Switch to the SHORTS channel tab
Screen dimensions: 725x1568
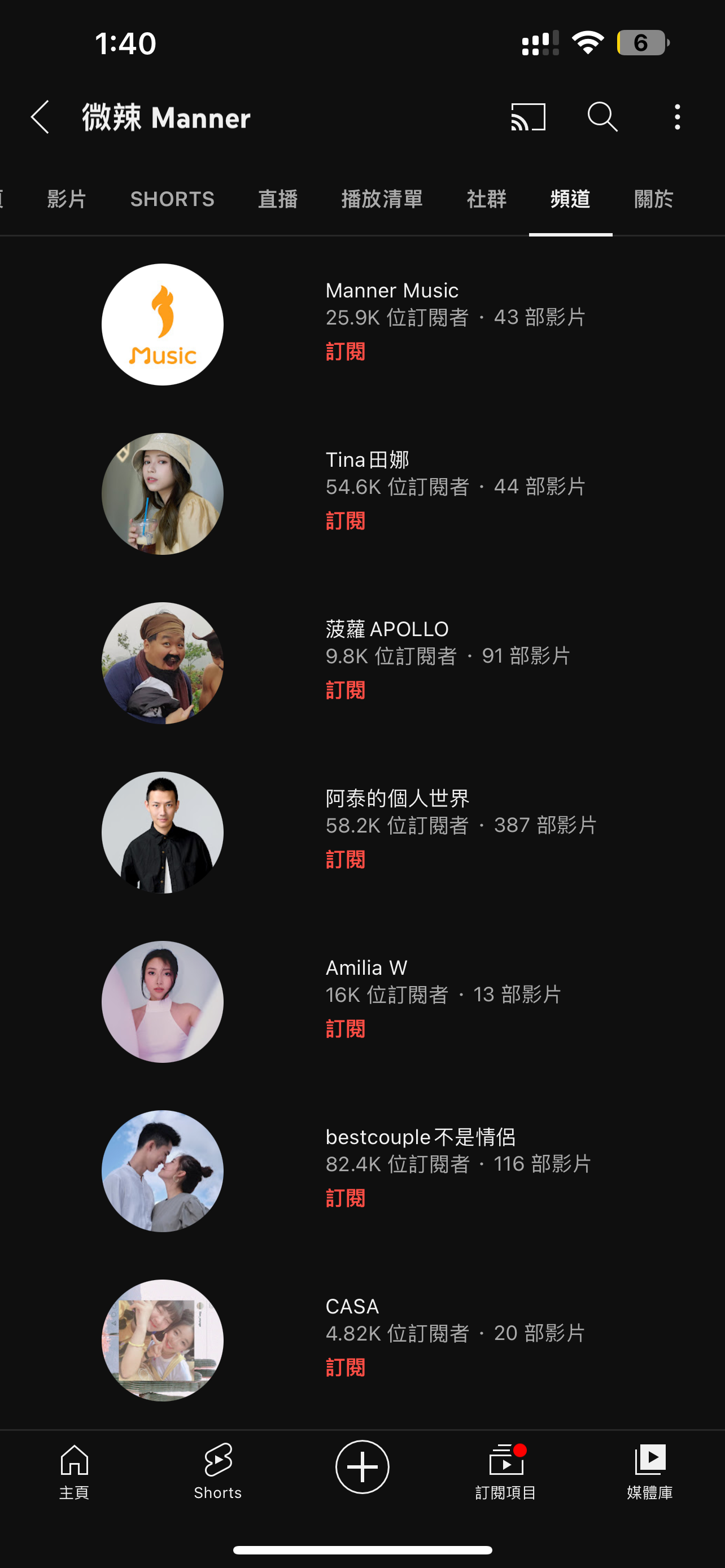click(x=172, y=199)
